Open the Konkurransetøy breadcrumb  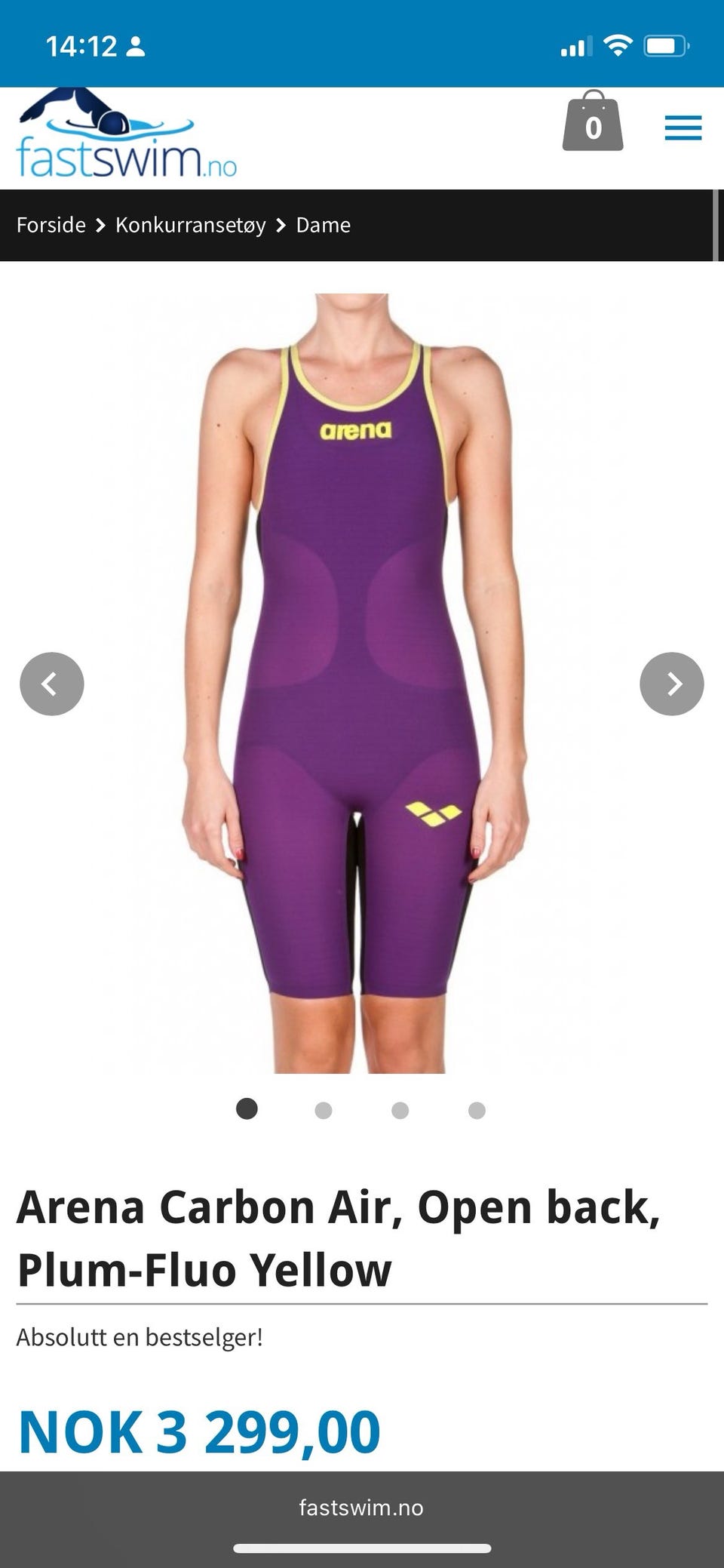click(x=191, y=225)
